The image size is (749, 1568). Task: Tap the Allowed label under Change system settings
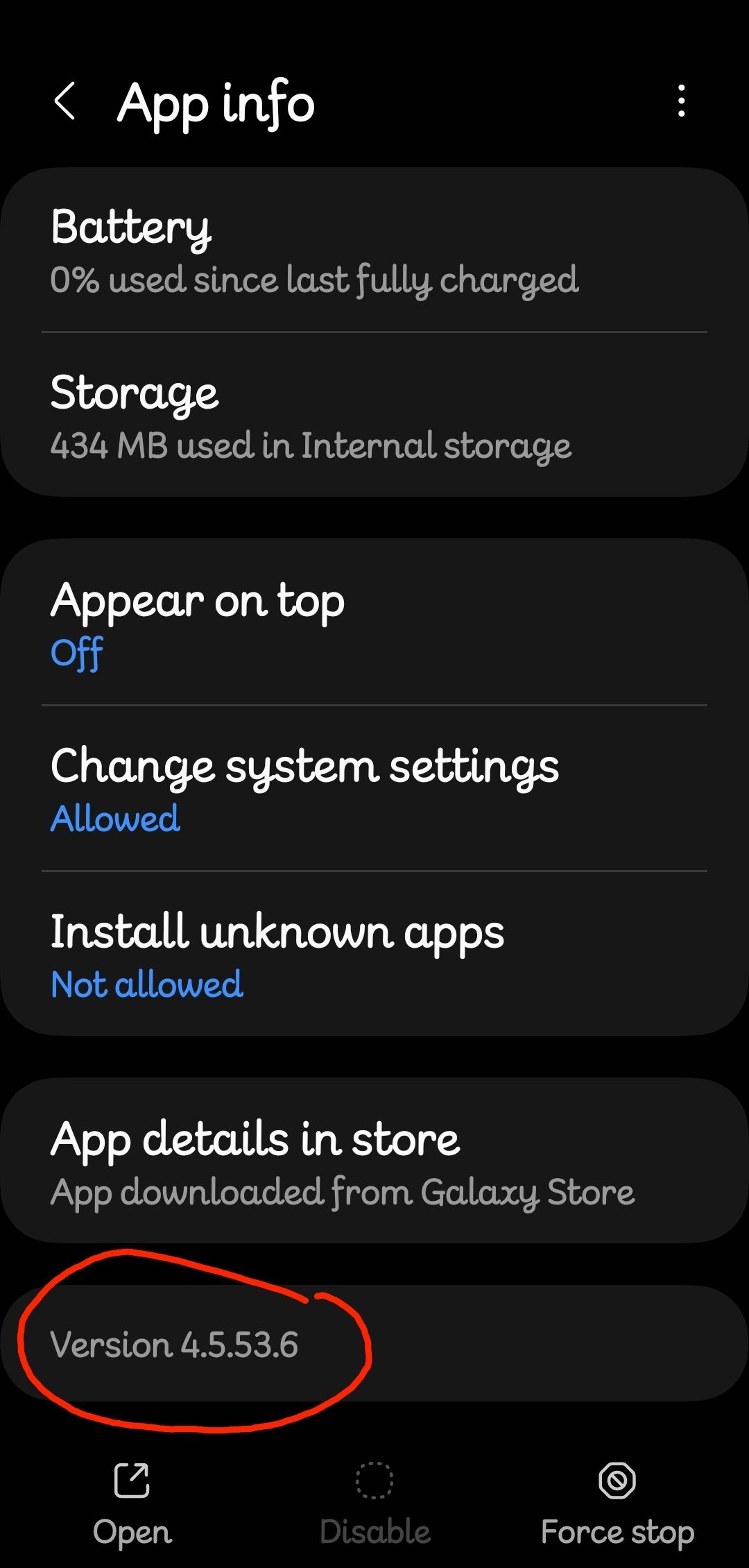click(x=114, y=819)
